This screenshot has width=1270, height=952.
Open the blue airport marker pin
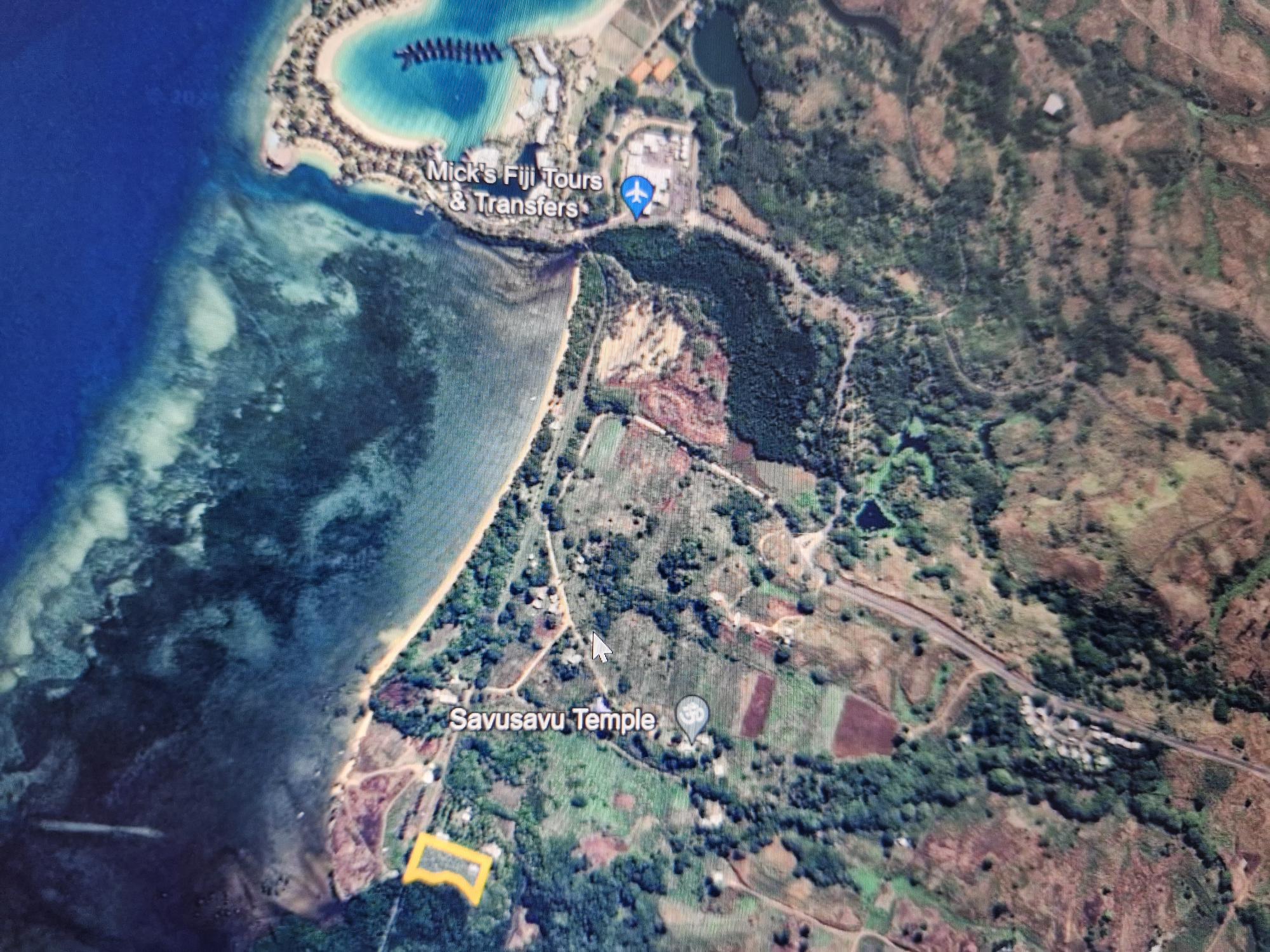point(636,192)
